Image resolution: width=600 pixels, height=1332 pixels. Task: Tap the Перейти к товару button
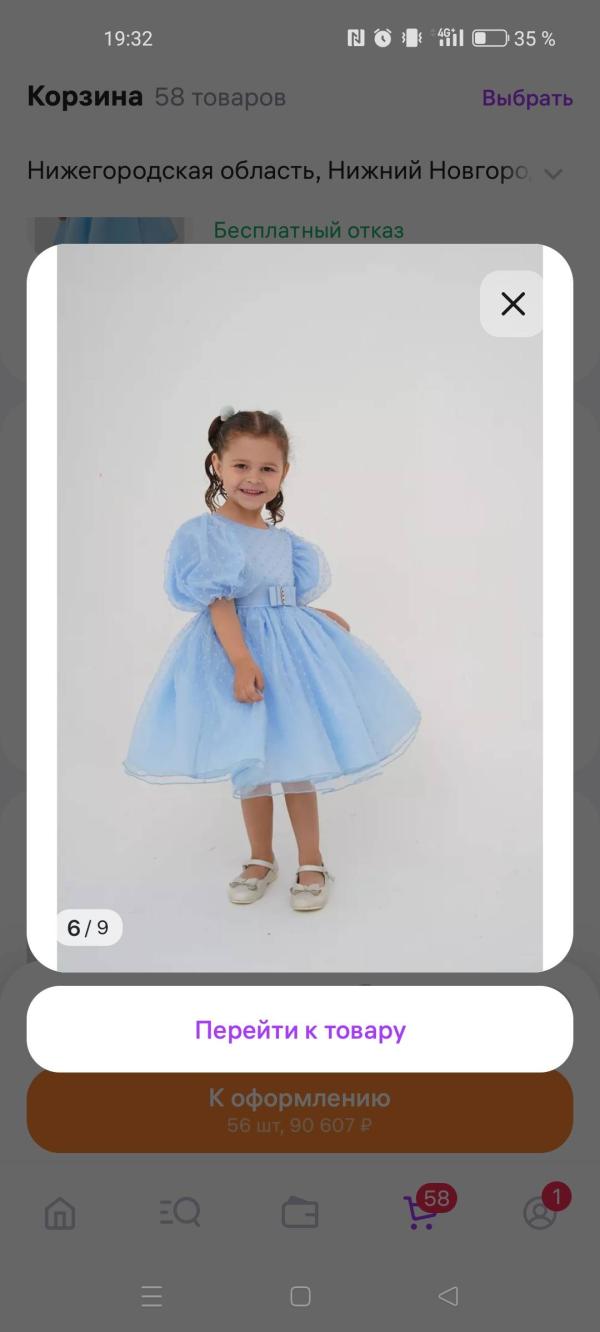[300, 1030]
